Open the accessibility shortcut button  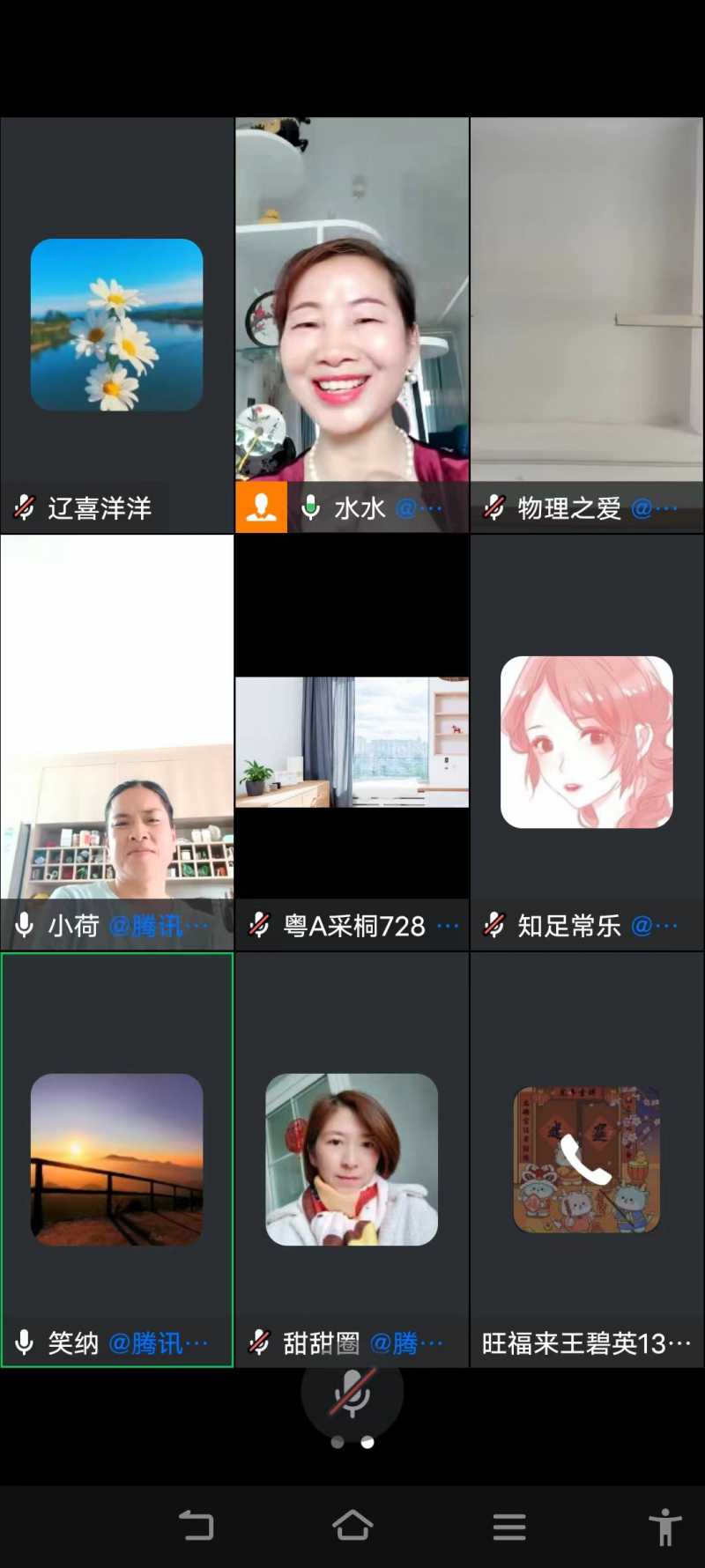click(x=665, y=1526)
